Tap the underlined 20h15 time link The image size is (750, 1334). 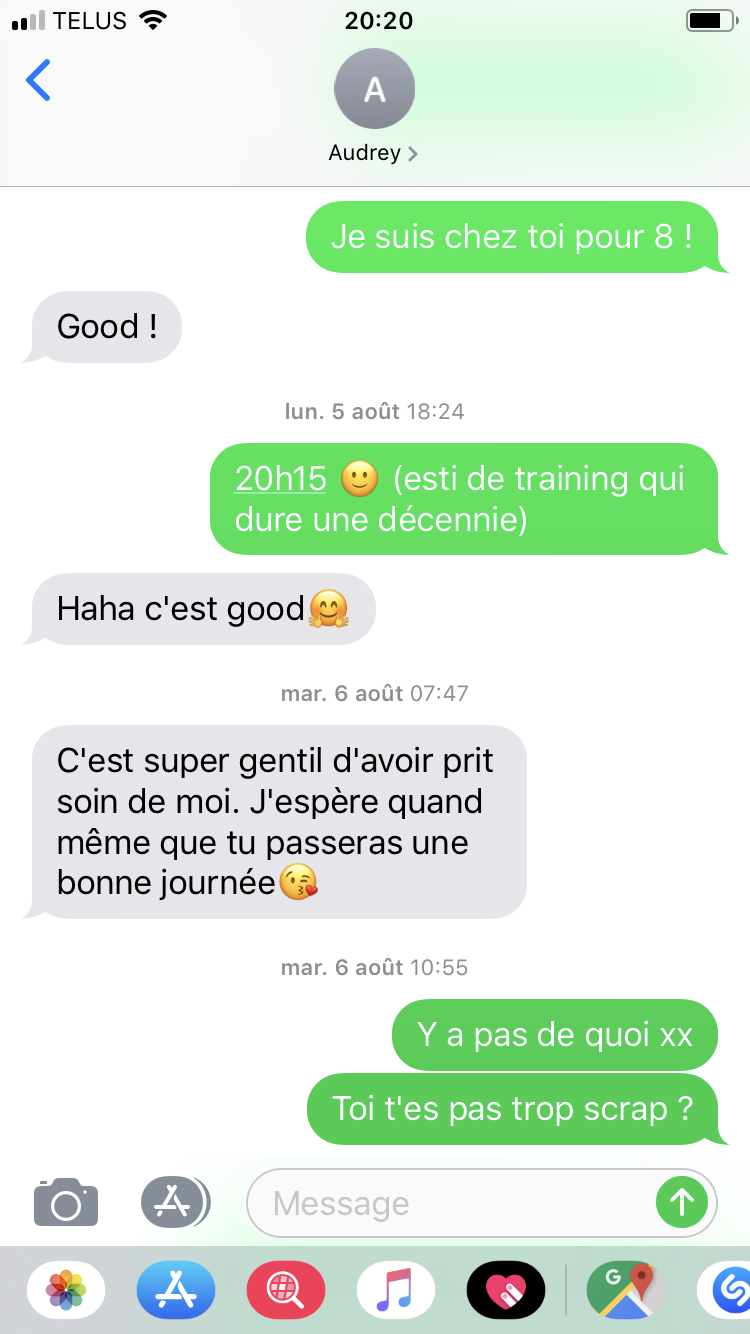tap(281, 478)
